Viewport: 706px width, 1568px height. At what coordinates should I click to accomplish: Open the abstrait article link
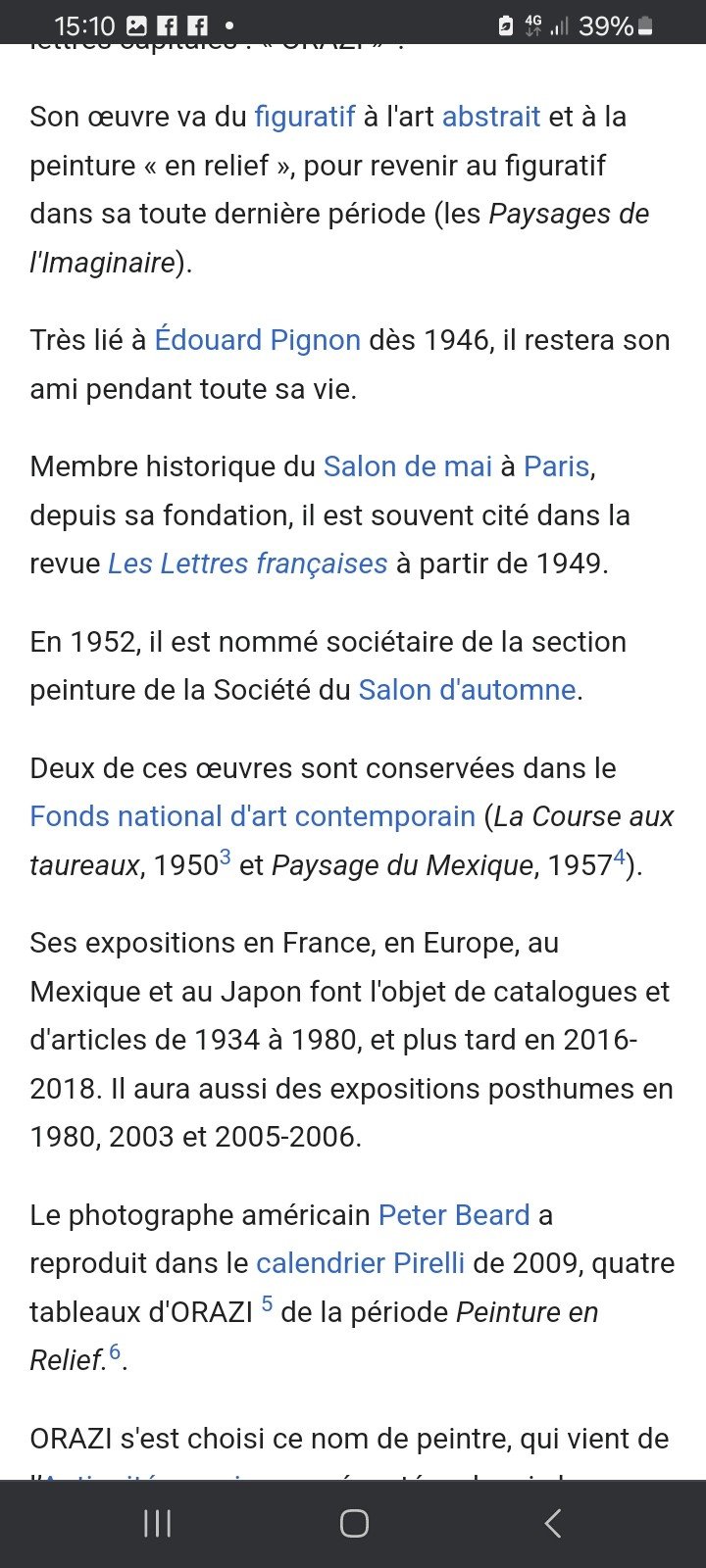click(x=491, y=117)
